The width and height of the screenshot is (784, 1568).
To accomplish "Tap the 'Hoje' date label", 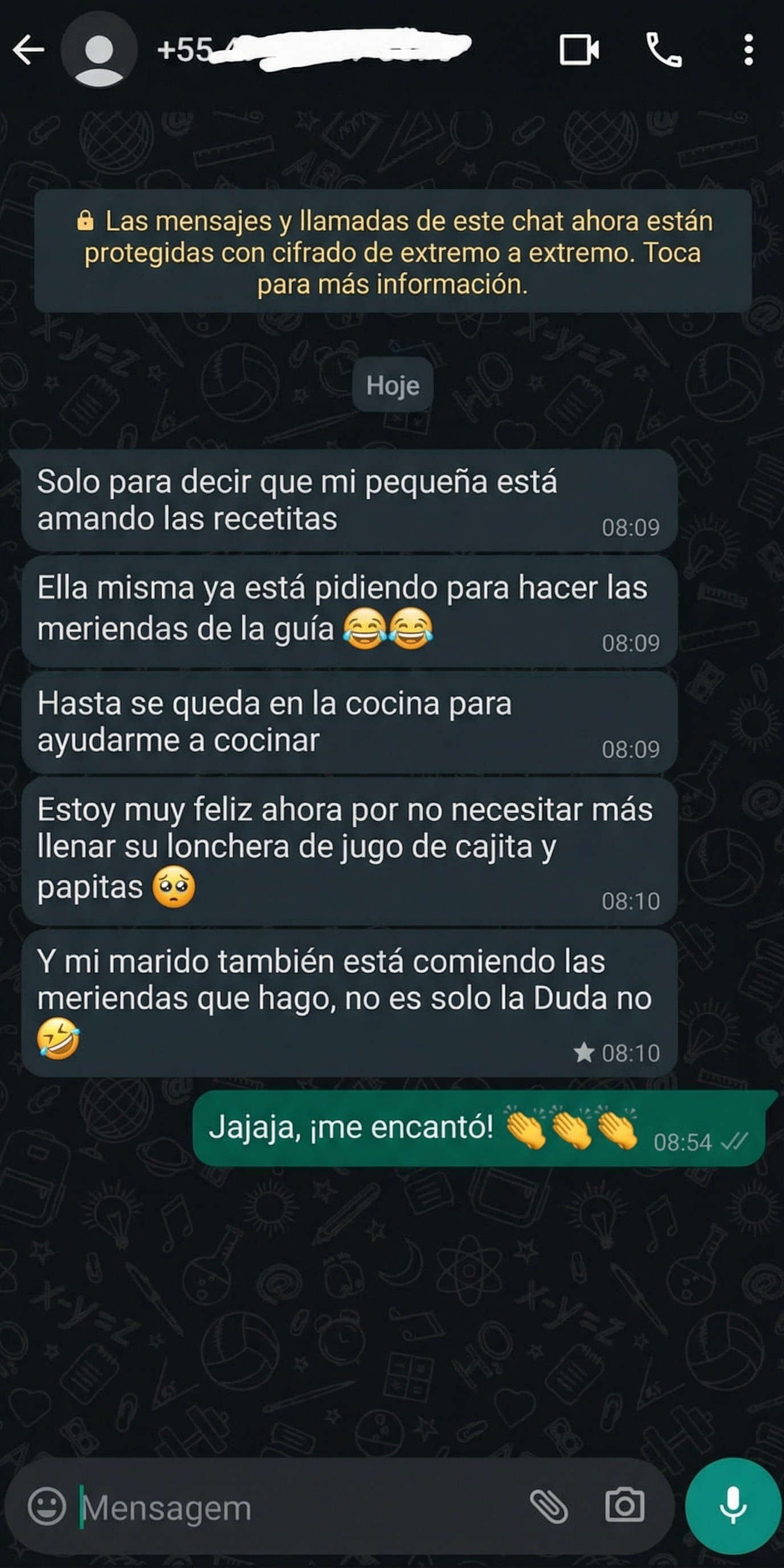I will click(392, 385).
